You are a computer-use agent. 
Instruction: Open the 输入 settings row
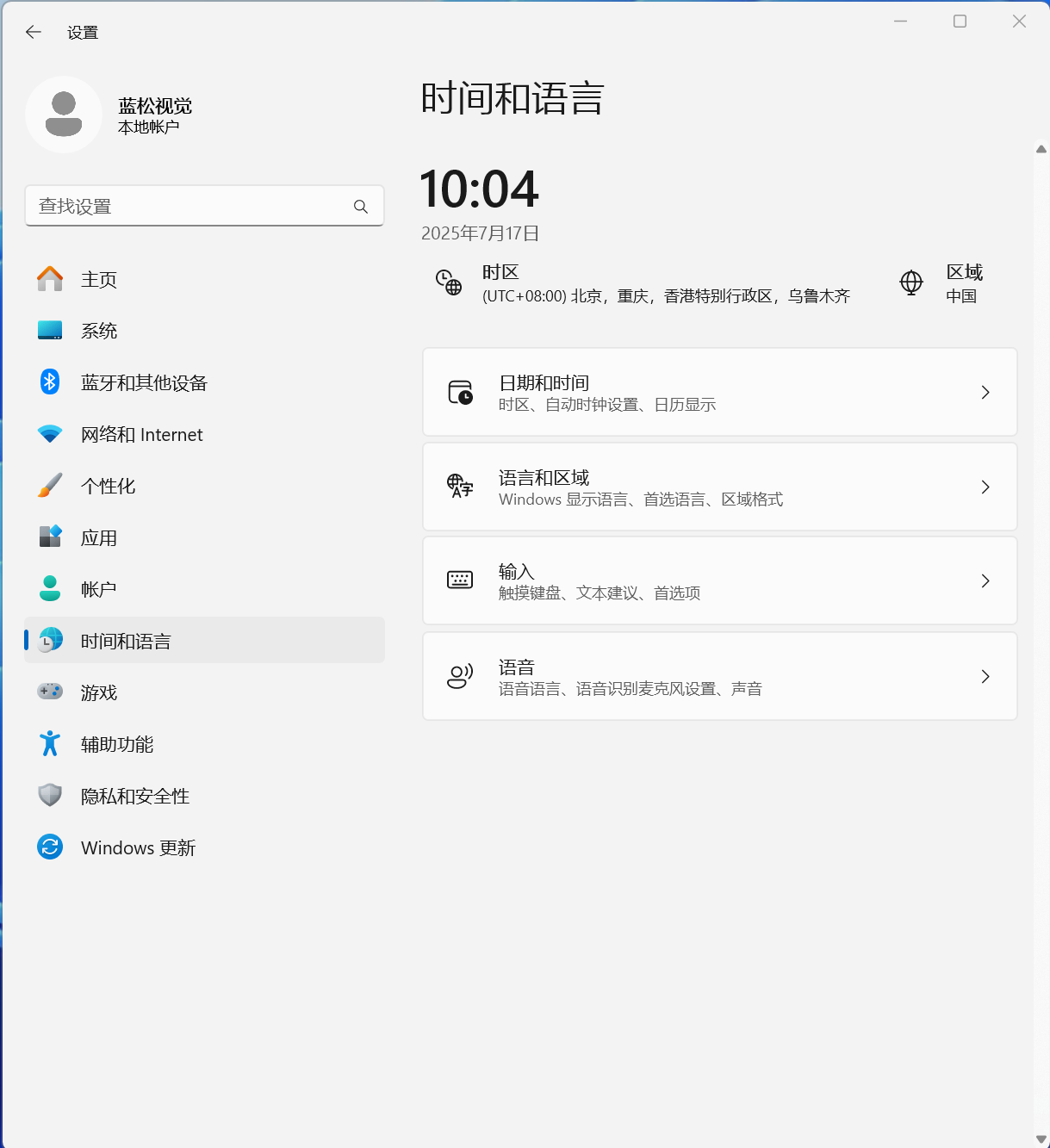pos(719,581)
